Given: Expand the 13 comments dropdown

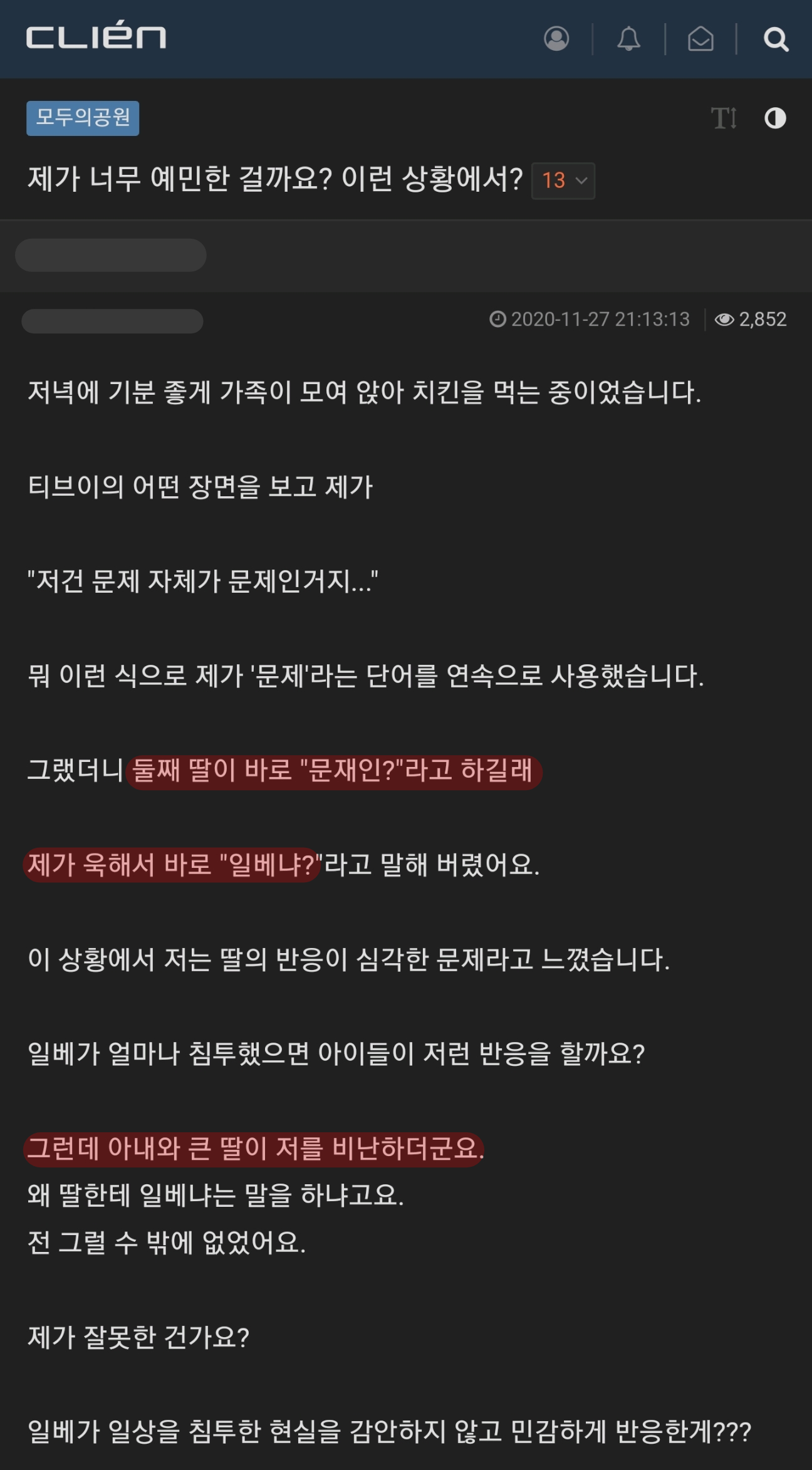Looking at the screenshot, I should click(x=563, y=180).
